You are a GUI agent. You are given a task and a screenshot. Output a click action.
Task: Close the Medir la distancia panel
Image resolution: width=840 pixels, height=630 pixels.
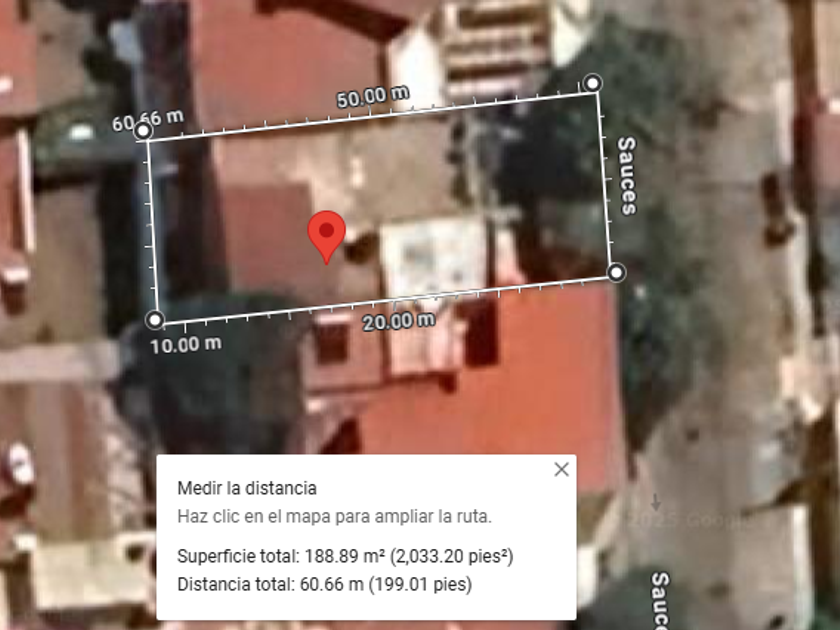[561, 469]
